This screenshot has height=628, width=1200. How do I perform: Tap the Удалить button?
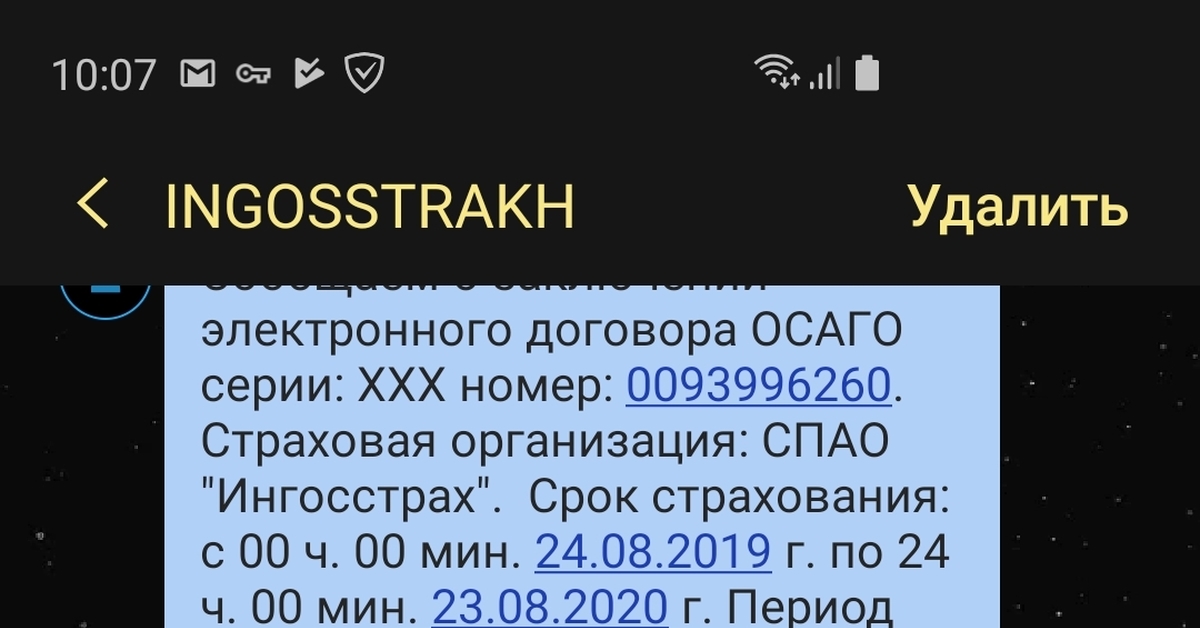coord(1017,207)
